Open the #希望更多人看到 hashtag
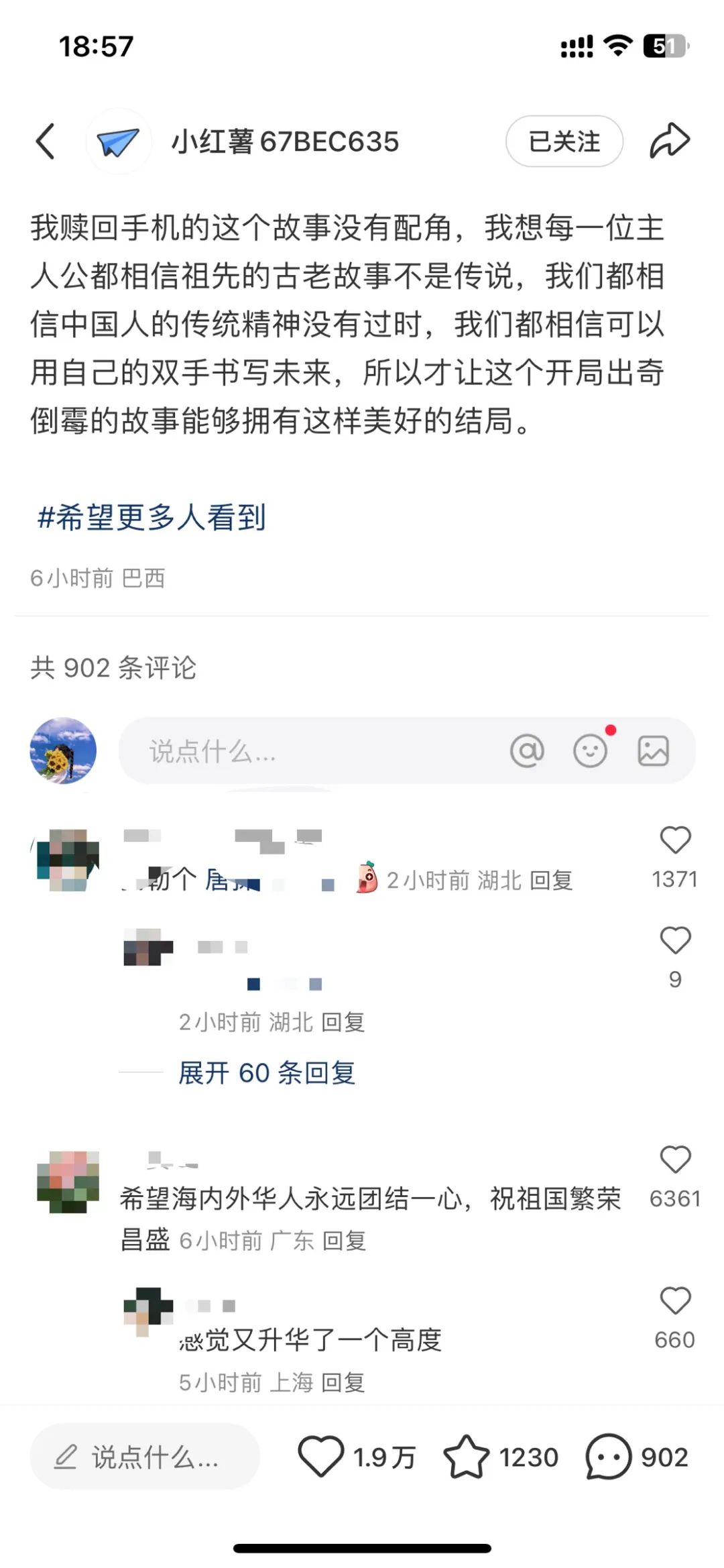Image resolution: width=724 pixels, height=1568 pixels. [152, 518]
